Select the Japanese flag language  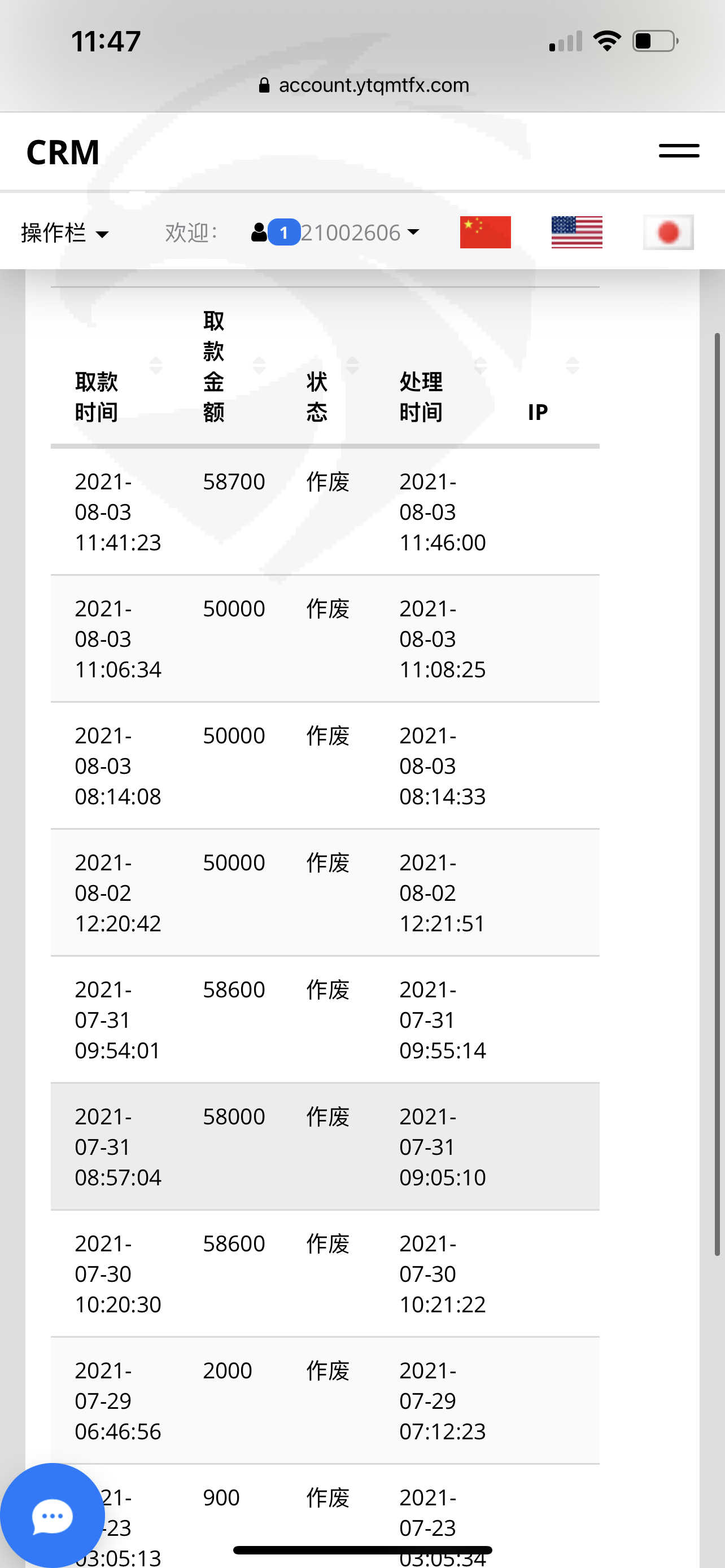coord(668,233)
